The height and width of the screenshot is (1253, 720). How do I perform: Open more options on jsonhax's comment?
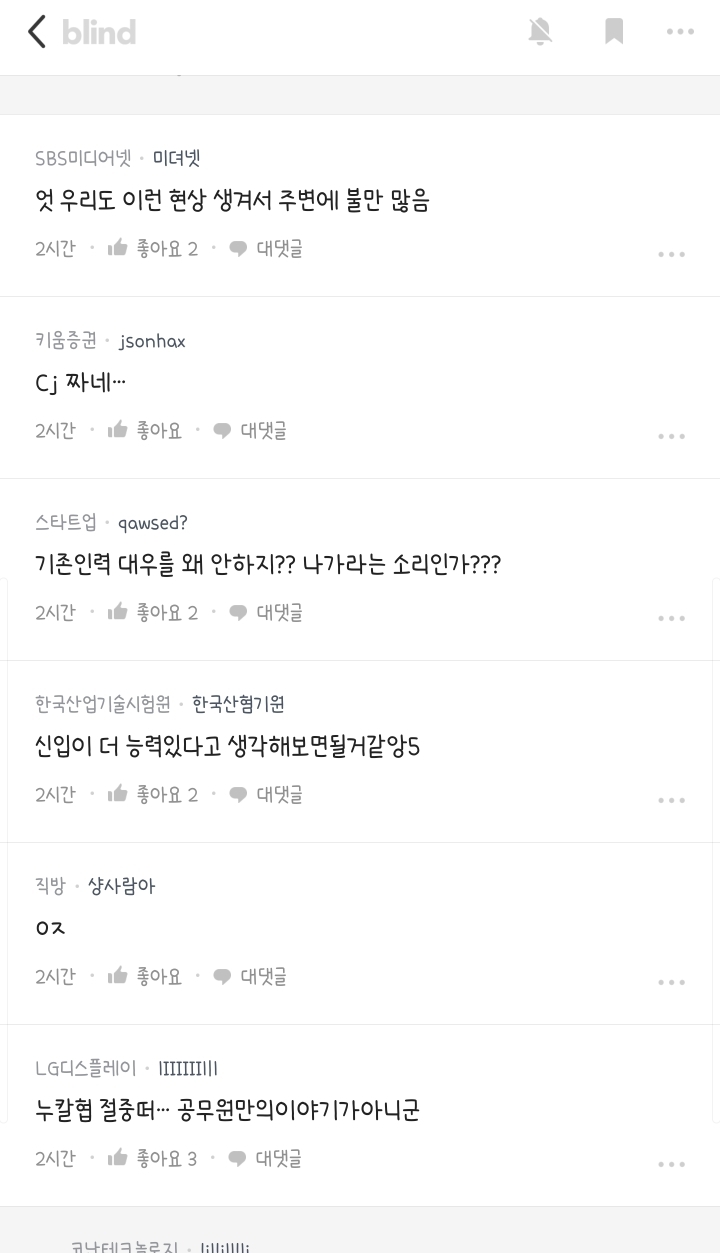coord(671,436)
